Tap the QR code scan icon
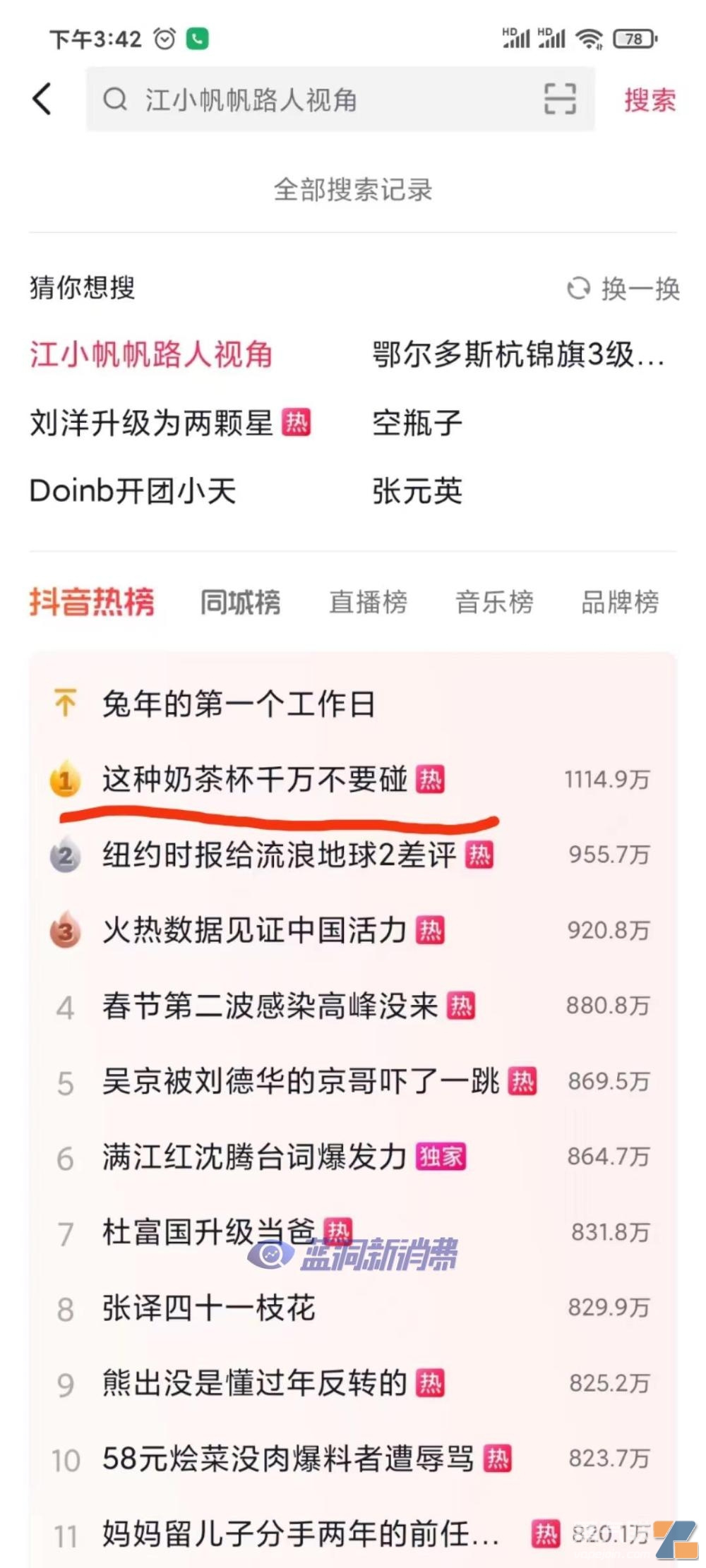The height and width of the screenshot is (1568, 706). click(x=558, y=99)
